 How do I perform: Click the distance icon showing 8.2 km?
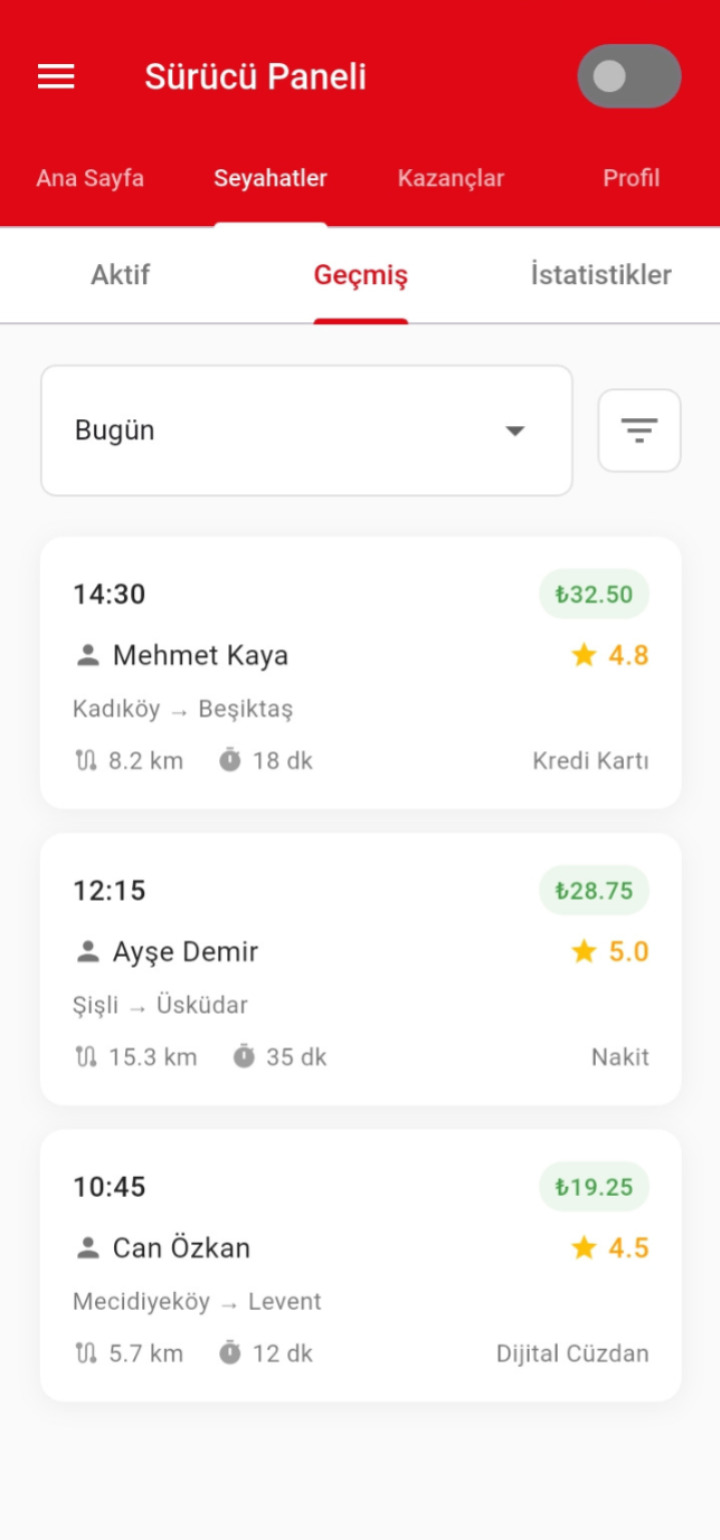tap(85, 761)
